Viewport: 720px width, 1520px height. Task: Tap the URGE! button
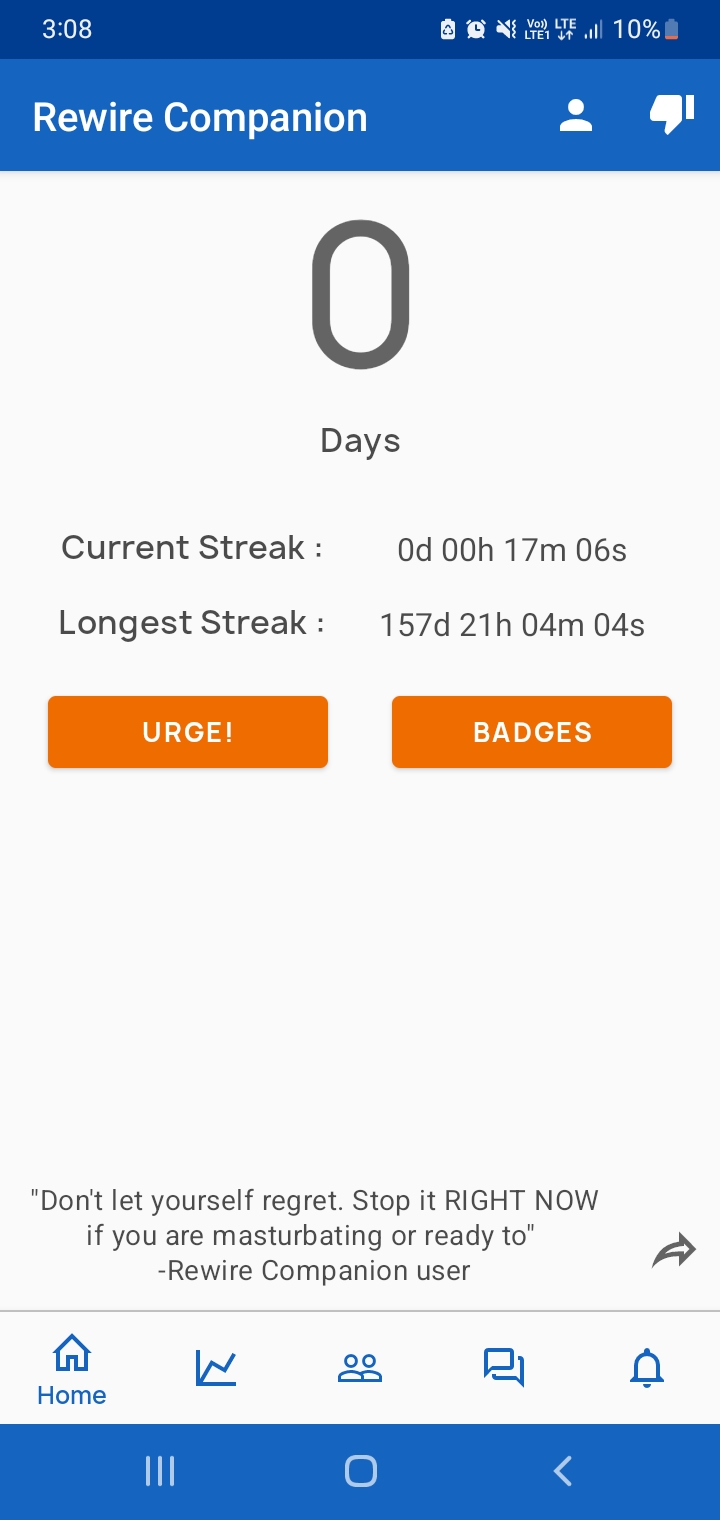(x=188, y=732)
